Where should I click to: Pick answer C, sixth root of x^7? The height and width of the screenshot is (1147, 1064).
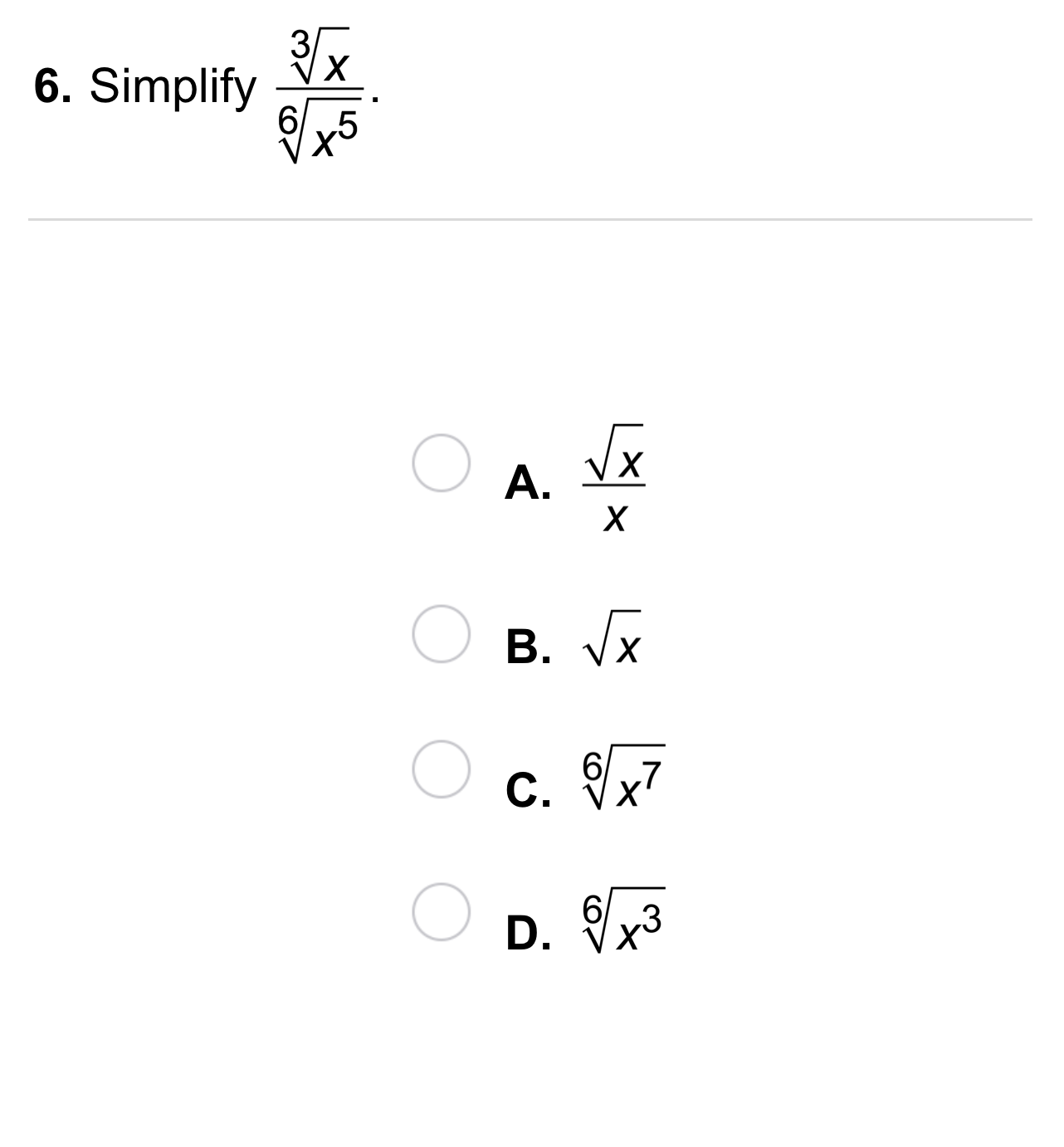click(x=442, y=769)
